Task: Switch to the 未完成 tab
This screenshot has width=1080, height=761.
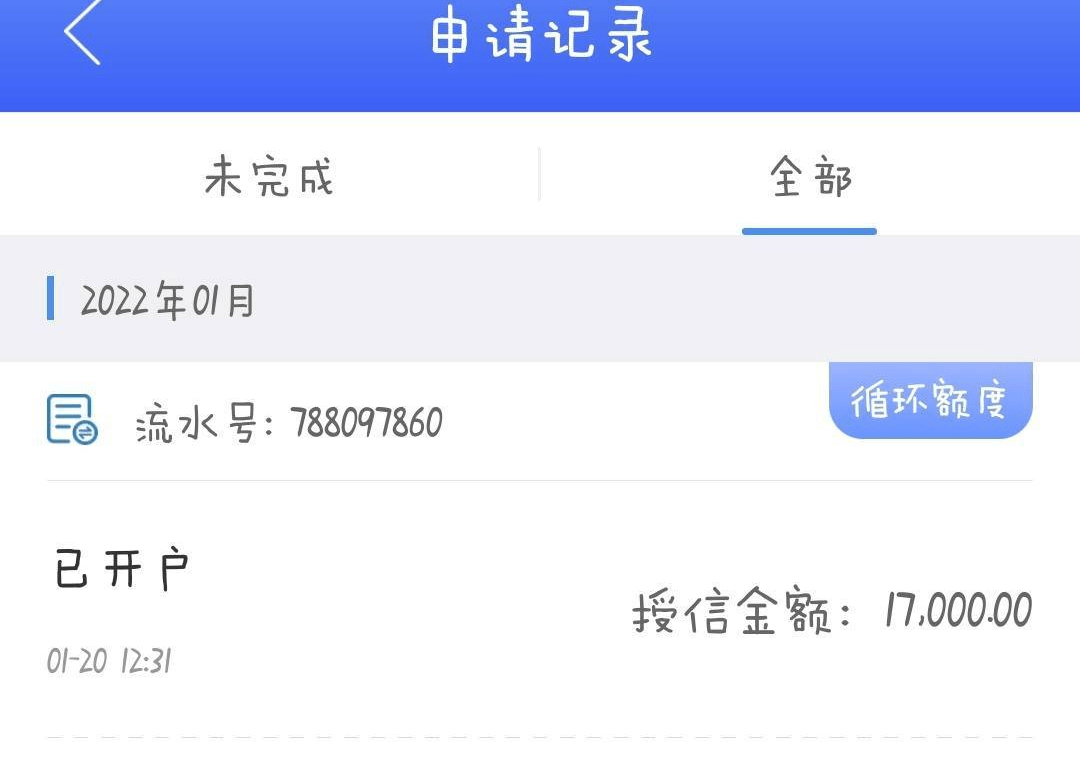Action: coord(269,177)
